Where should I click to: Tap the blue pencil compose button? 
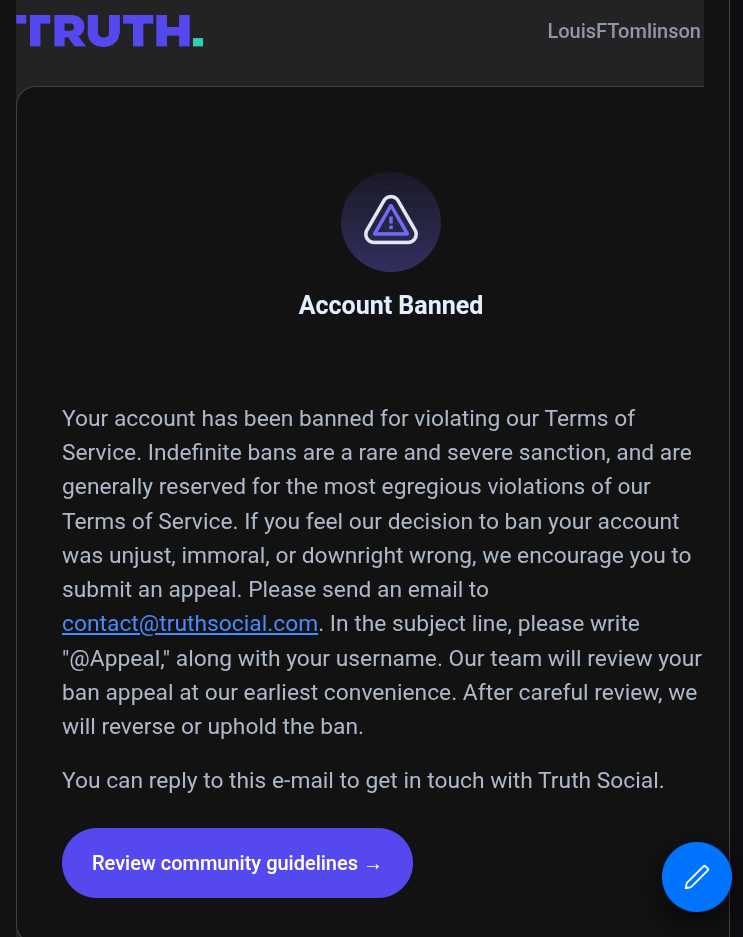696,877
